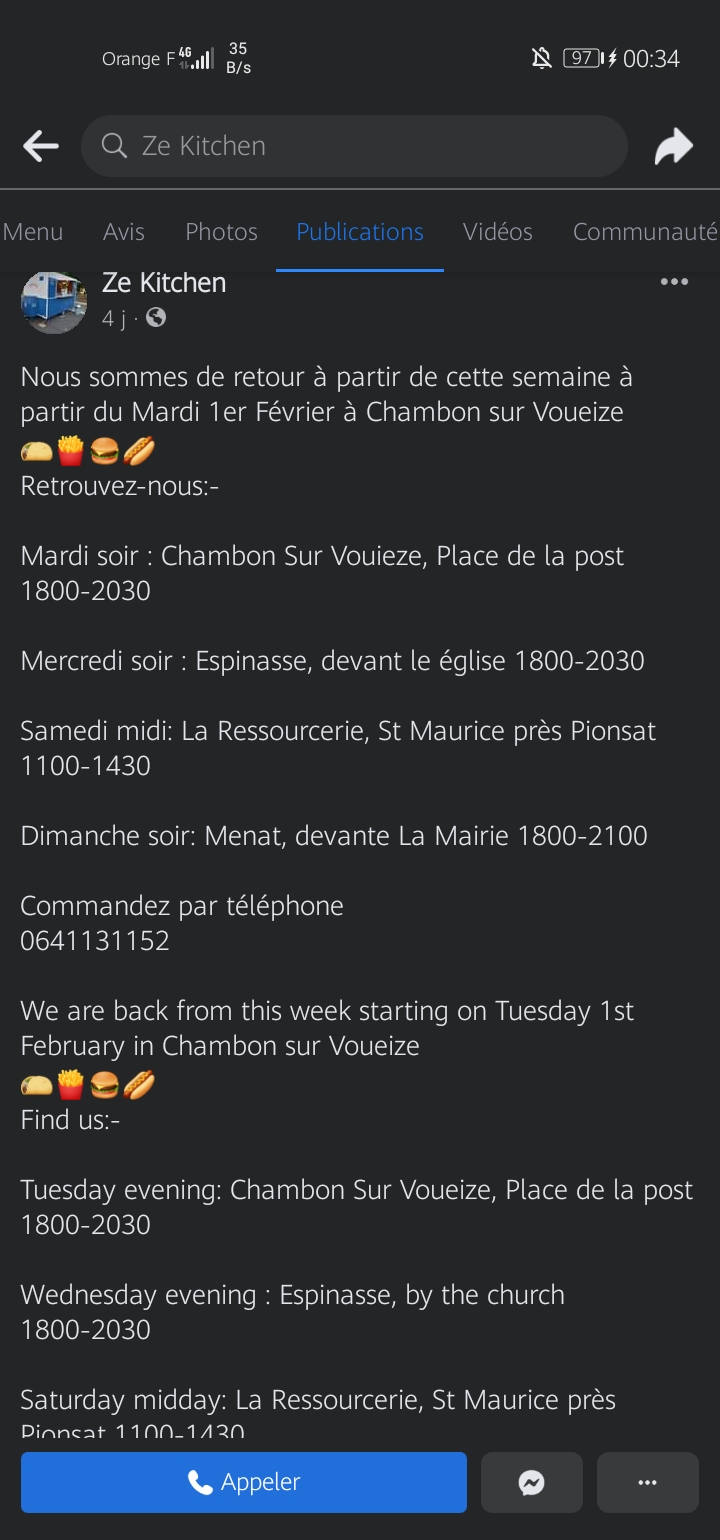
Task: Open the Photos tab
Action: tap(221, 232)
